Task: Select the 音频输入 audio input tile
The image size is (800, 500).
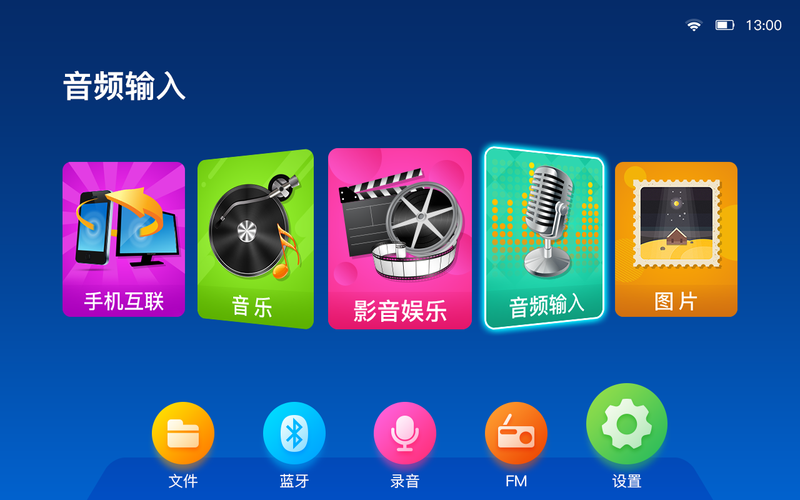Action: (x=545, y=238)
